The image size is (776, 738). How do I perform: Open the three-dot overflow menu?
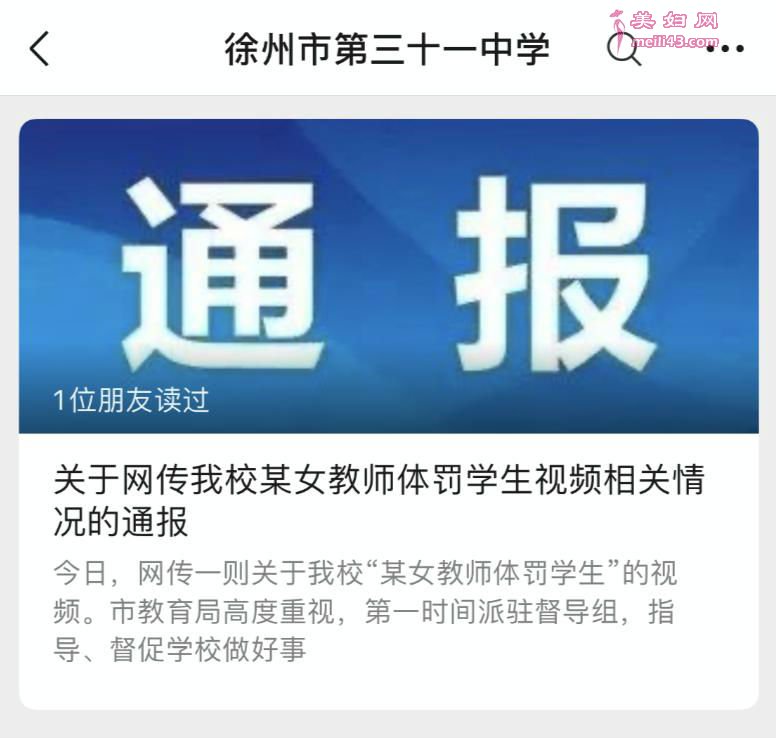click(727, 48)
